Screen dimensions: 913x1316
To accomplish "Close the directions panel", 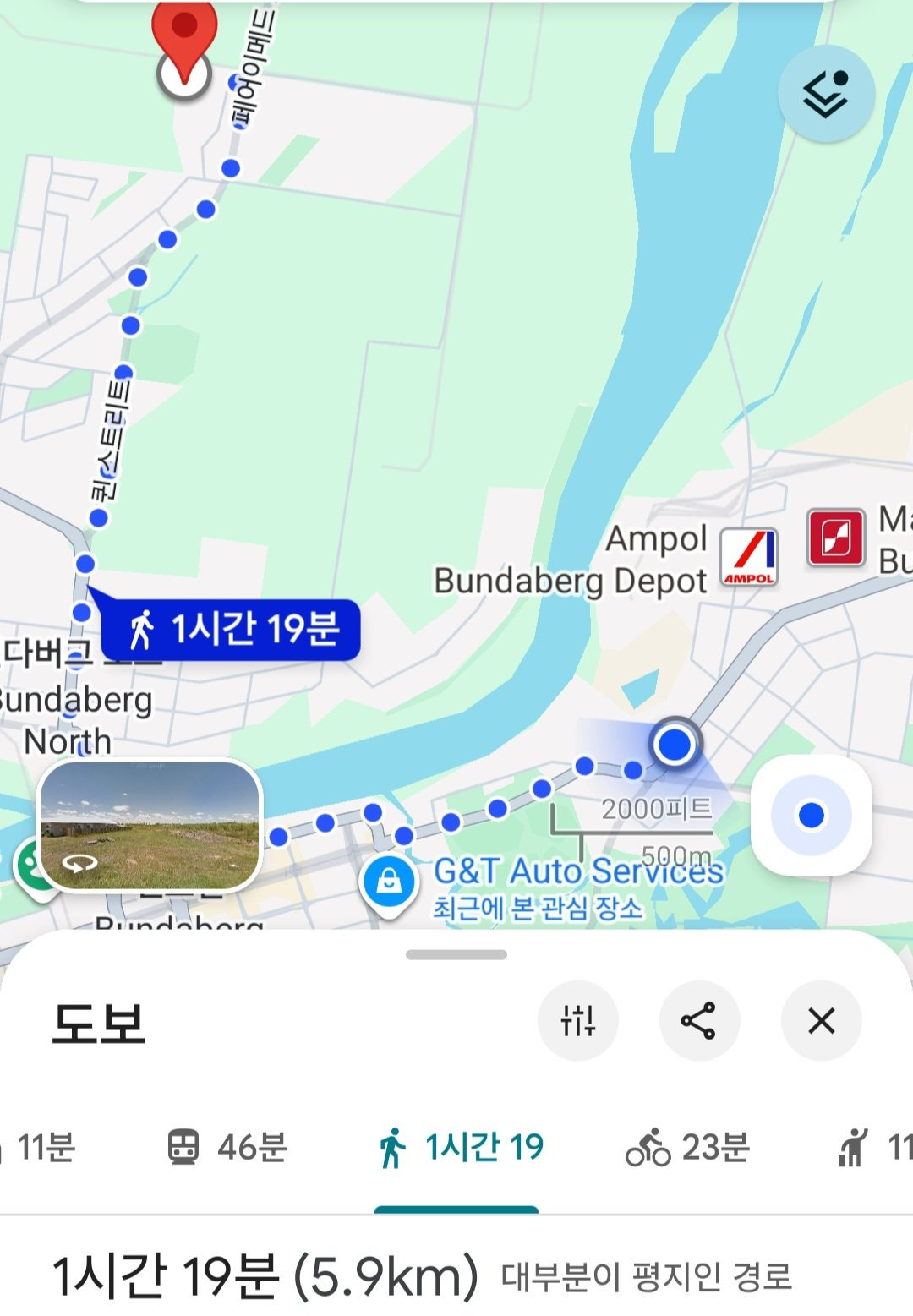I will 821,1021.
